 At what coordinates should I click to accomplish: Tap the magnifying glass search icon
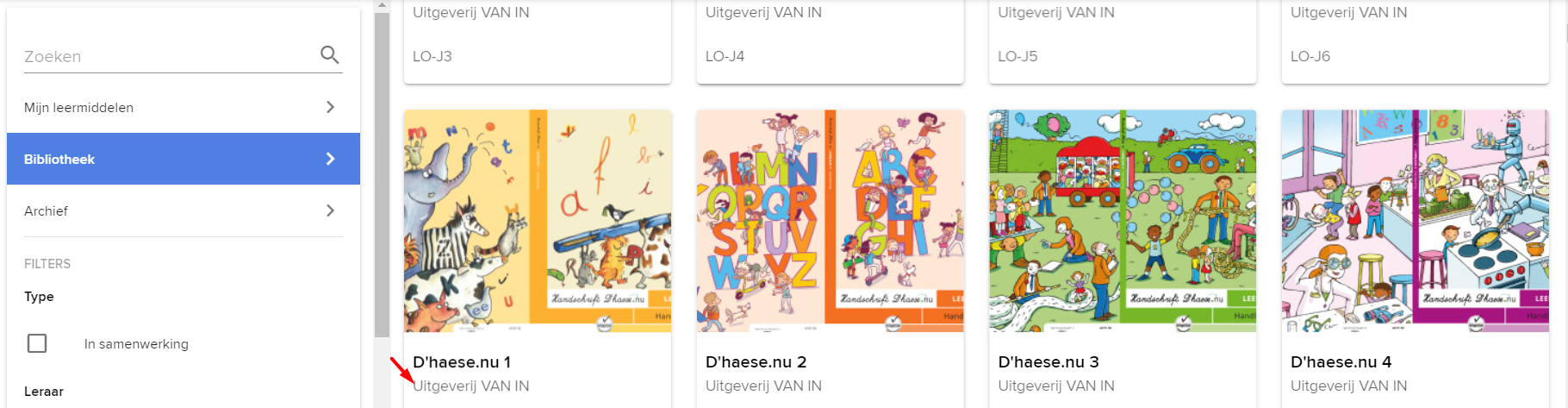point(329,55)
